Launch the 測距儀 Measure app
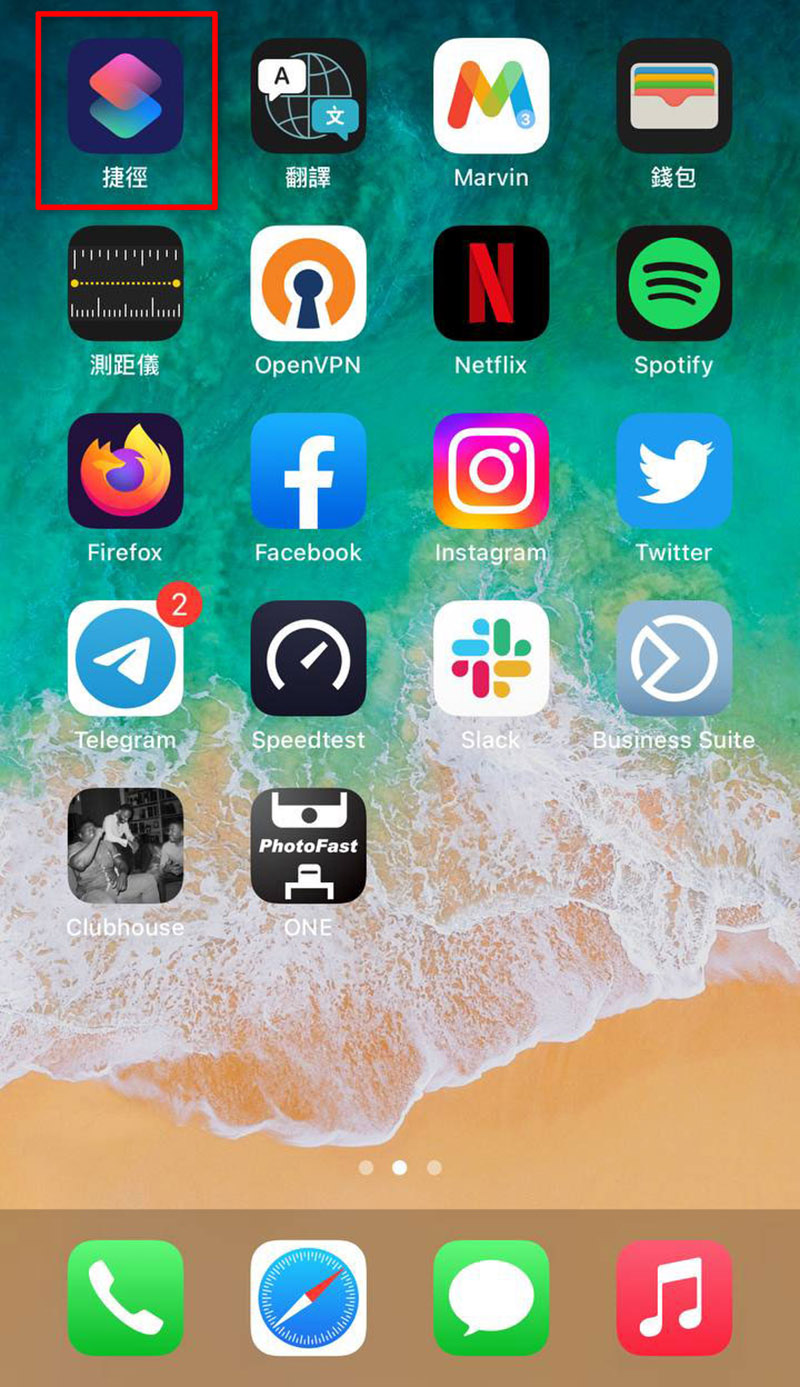This screenshot has height=1387, width=800. [x=125, y=283]
